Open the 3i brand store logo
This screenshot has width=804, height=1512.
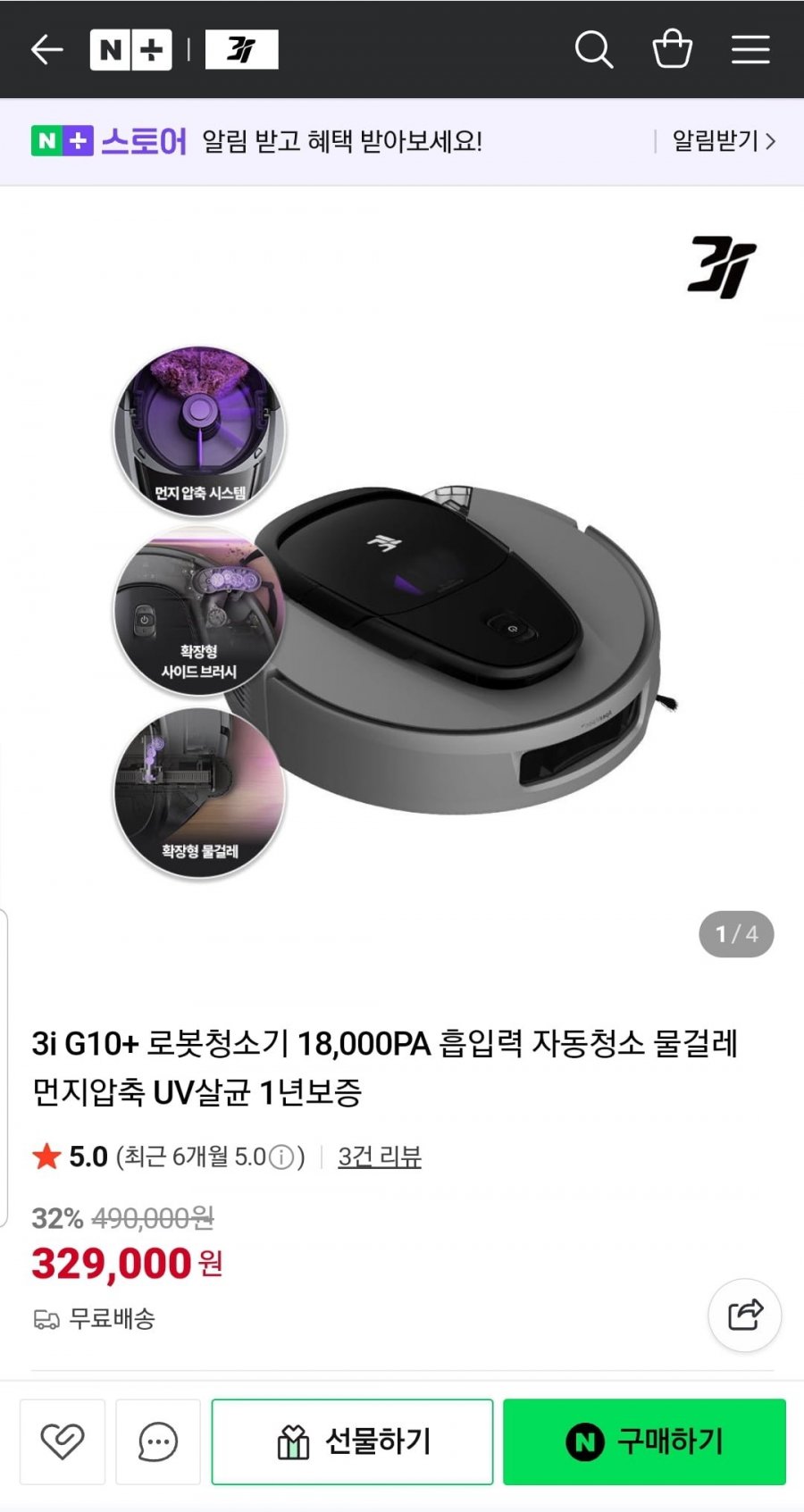[x=242, y=50]
